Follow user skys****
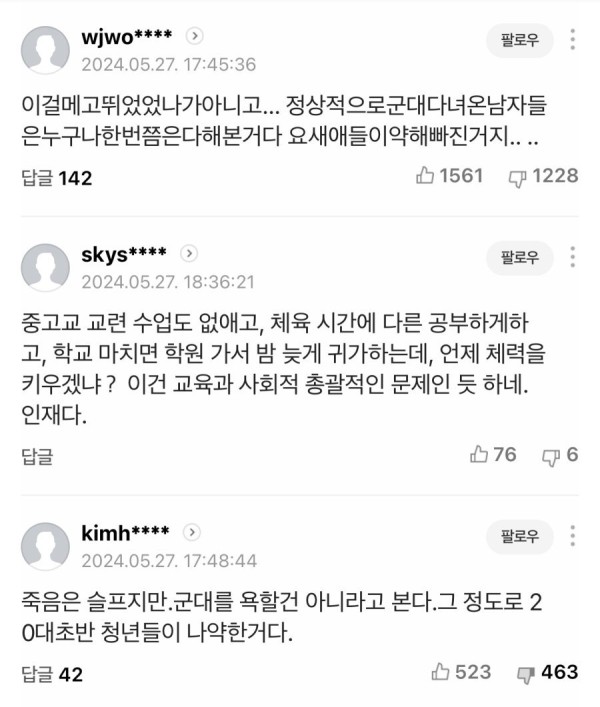This screenshot has height=707, width=600. (520, 257)
